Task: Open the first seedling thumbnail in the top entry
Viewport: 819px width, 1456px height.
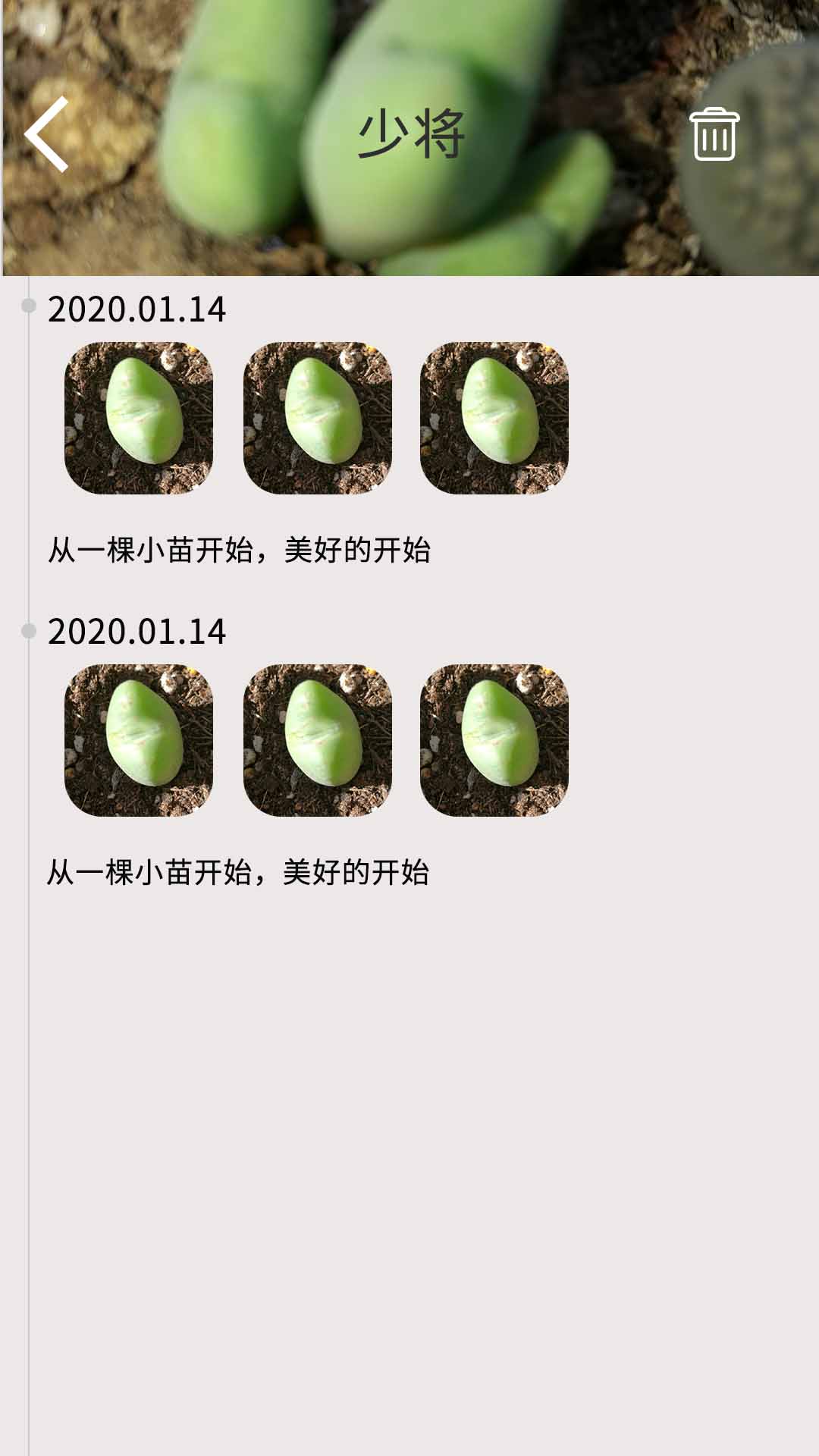Action: (139, 419)
